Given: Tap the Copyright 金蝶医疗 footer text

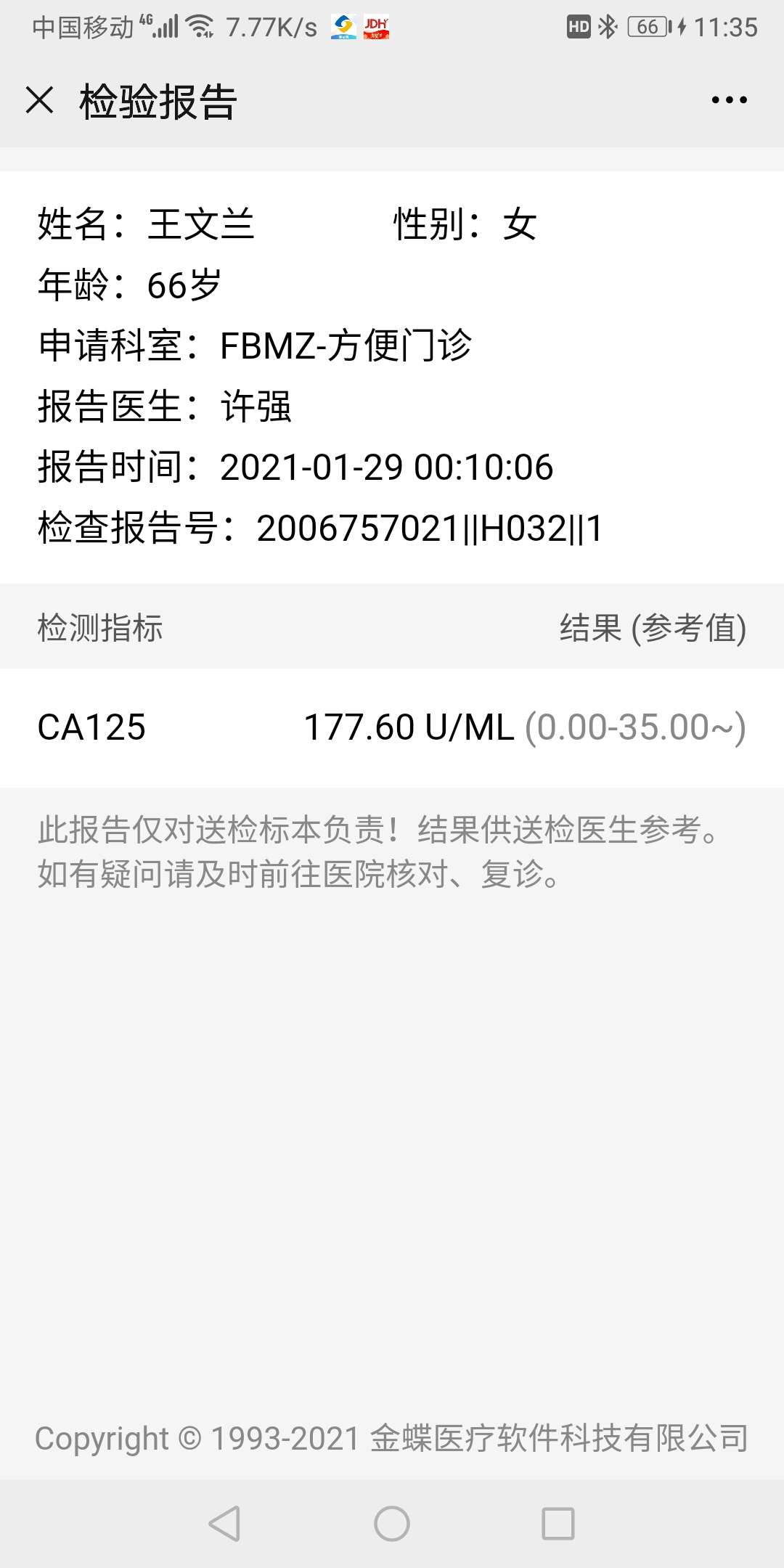Looking at the screenshot, I should pos(392,1437).
